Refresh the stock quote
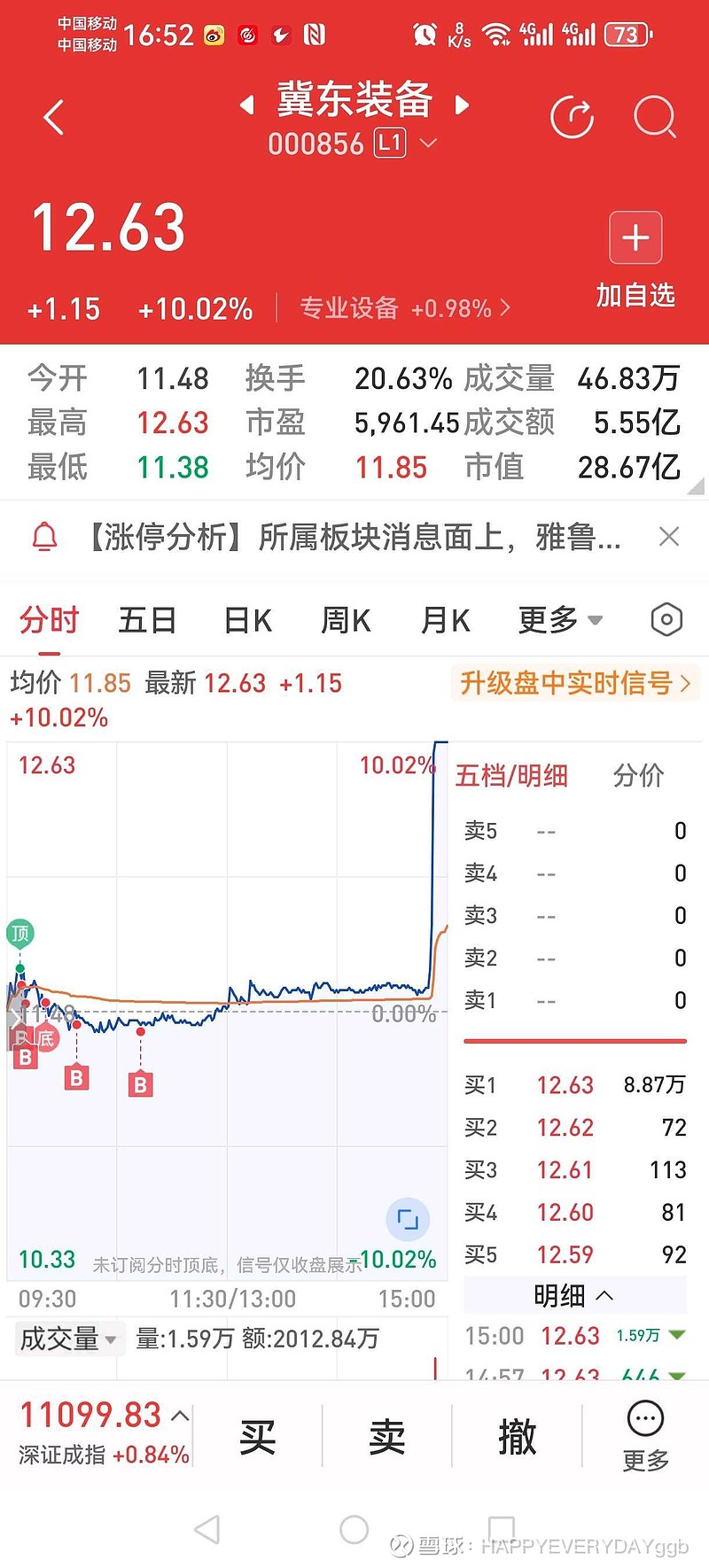Image resolution: width=709 pixels, height=1568 pixels. pos(572,117)
